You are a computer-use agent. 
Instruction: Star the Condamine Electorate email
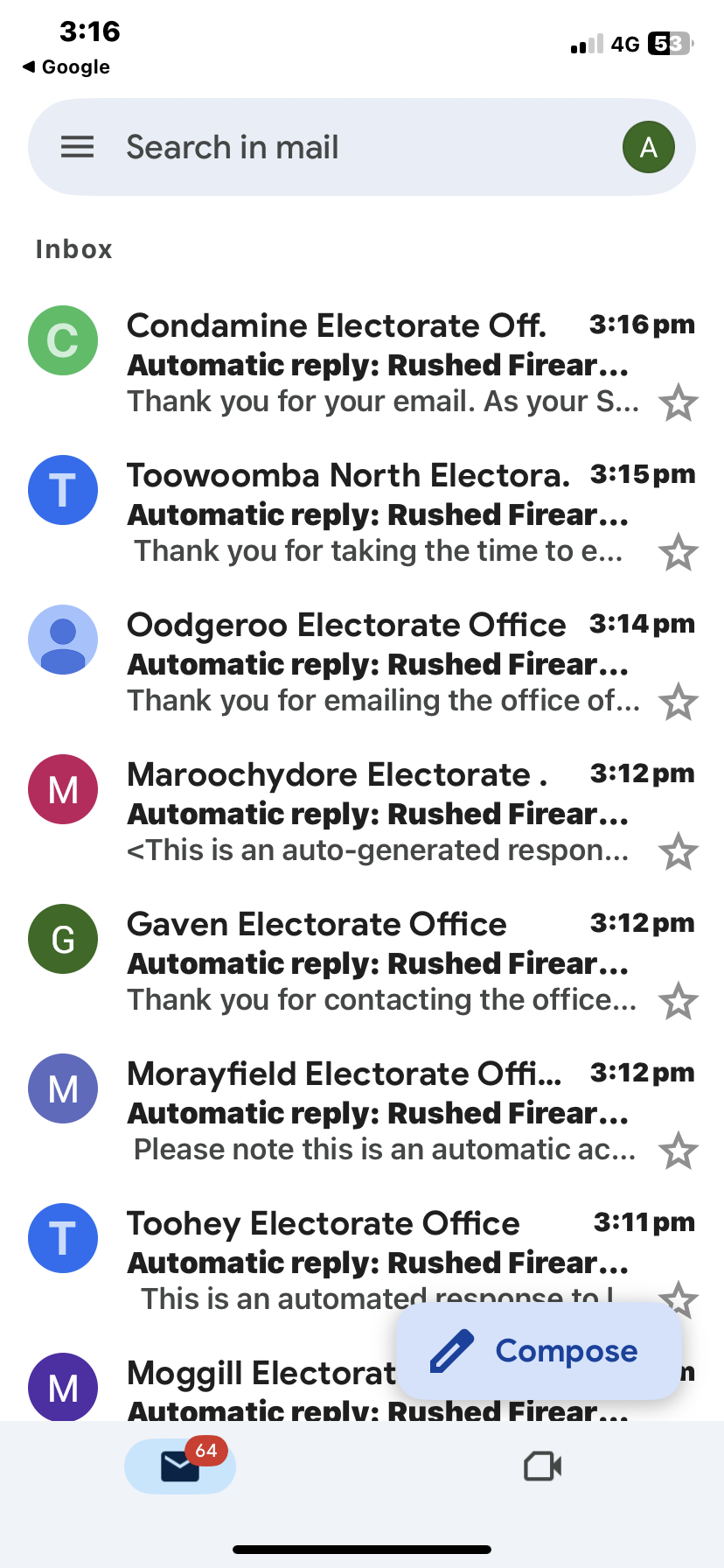(678, 403)
